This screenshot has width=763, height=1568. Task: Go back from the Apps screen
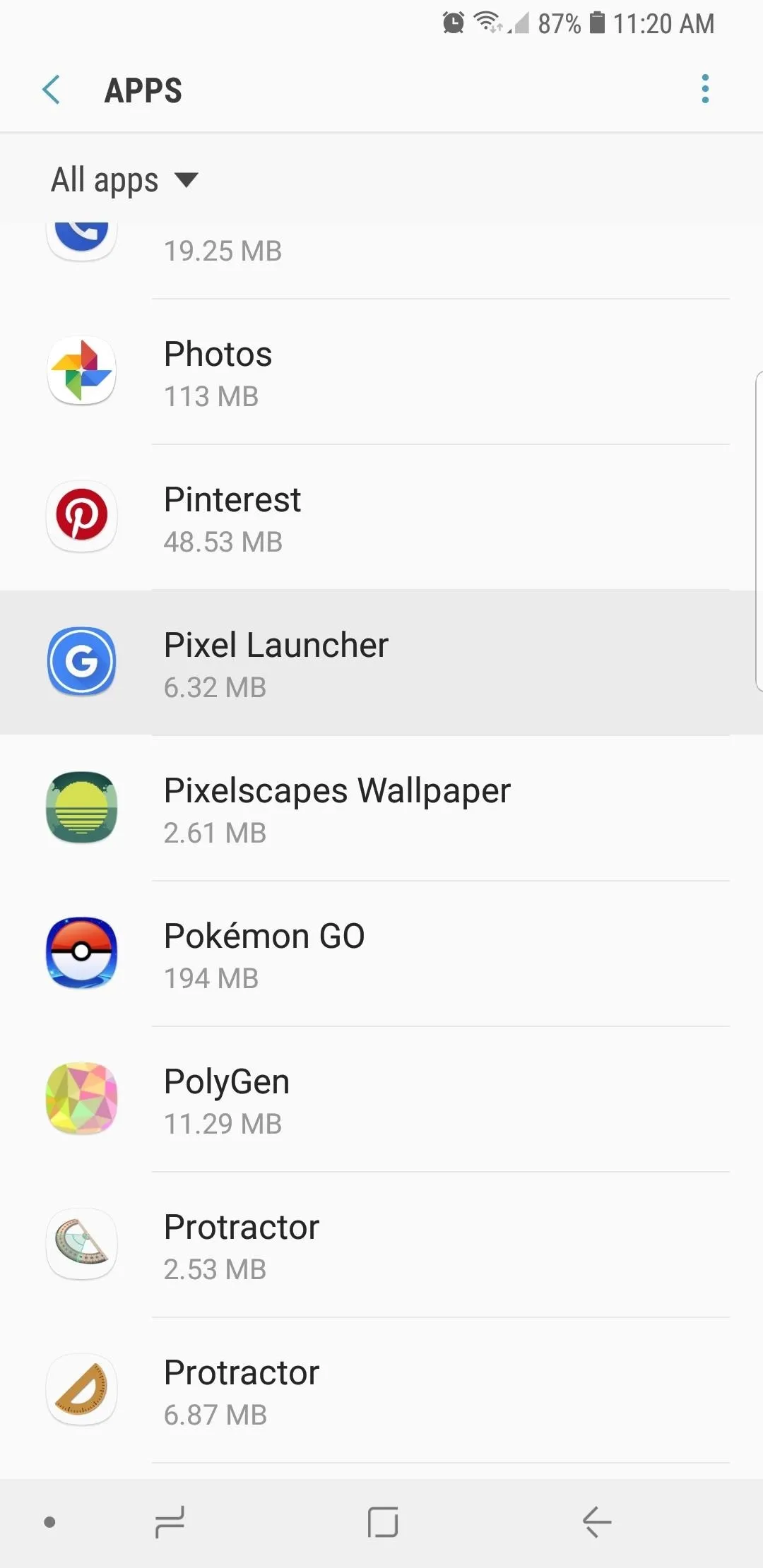pos(51,90)
